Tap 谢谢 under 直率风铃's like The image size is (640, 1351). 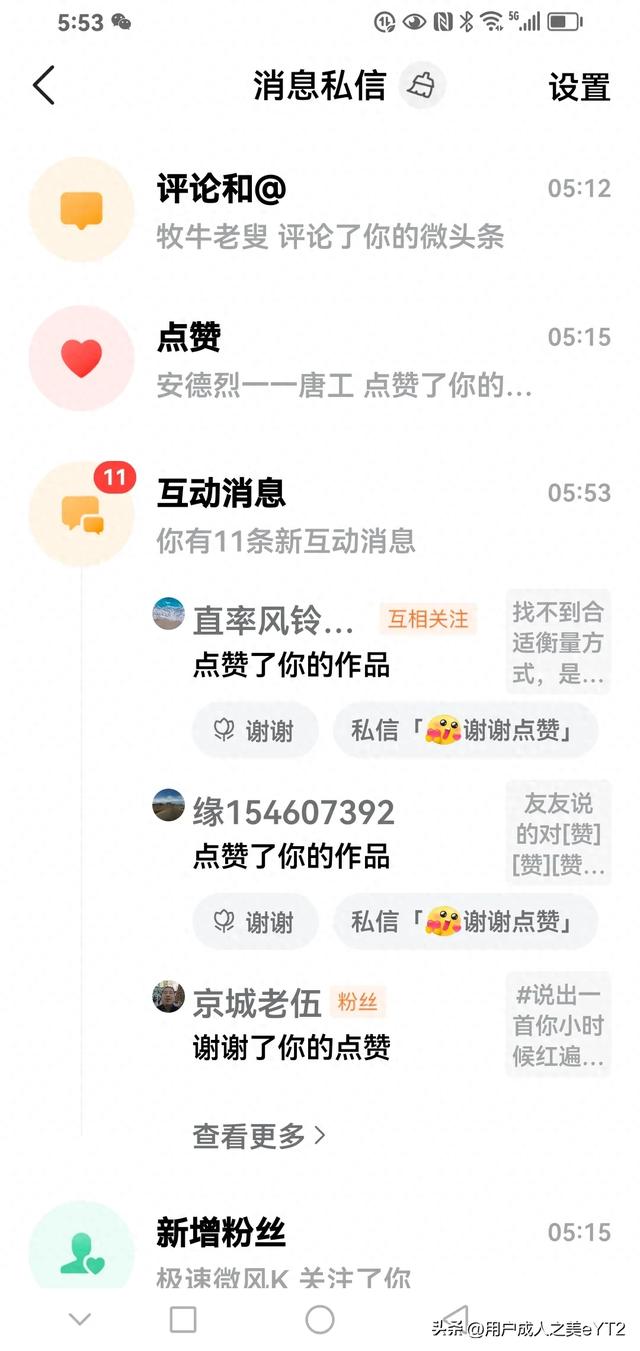(x=255, y=731)
